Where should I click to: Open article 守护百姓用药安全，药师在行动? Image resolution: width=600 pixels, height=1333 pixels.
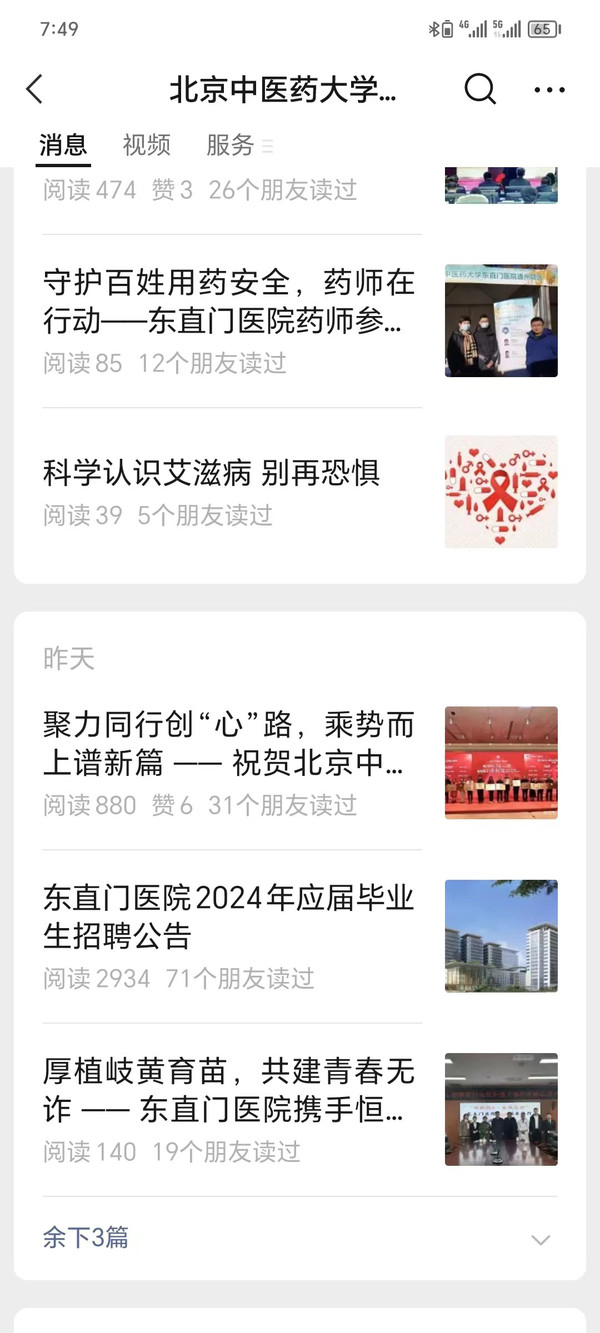tap(230, 302)
